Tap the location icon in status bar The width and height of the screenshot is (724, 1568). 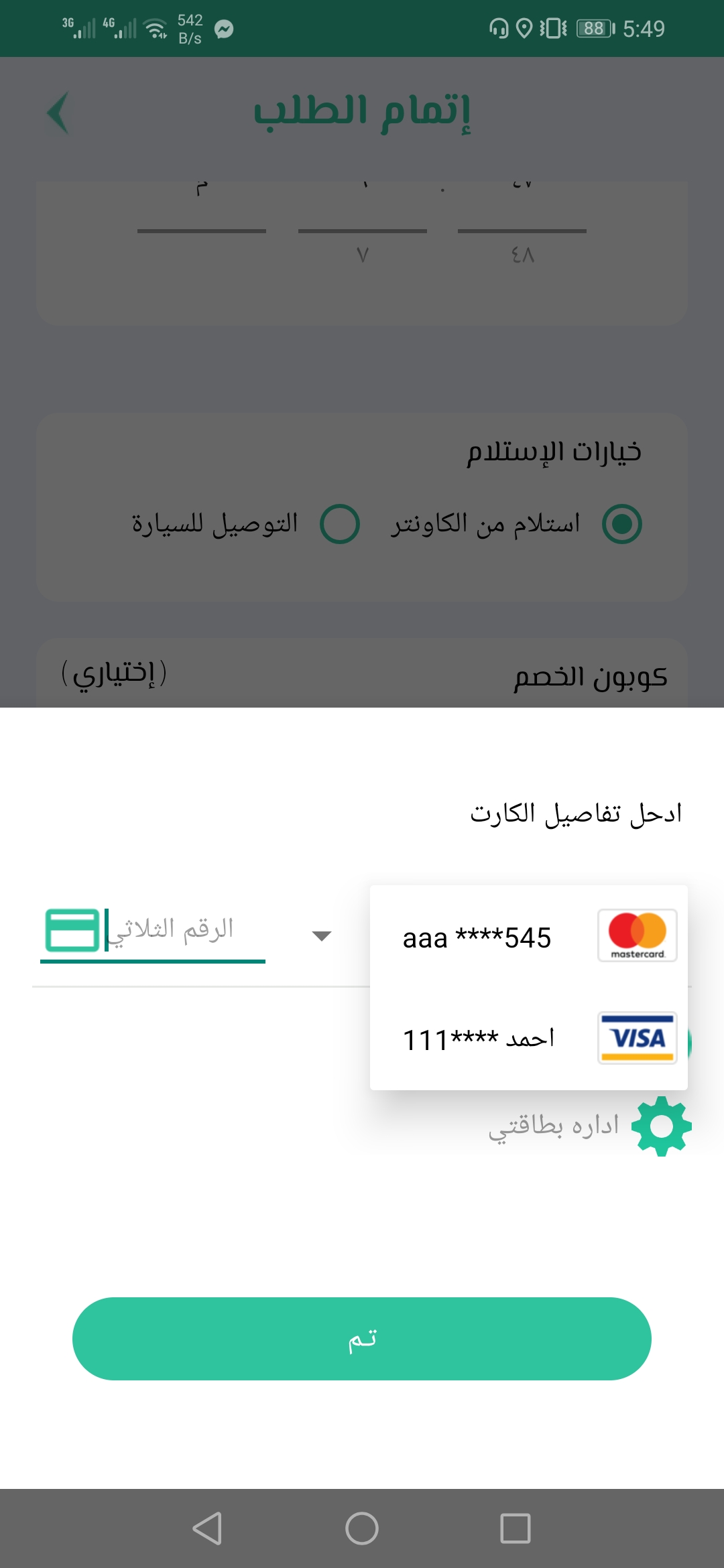coord(523,27)
